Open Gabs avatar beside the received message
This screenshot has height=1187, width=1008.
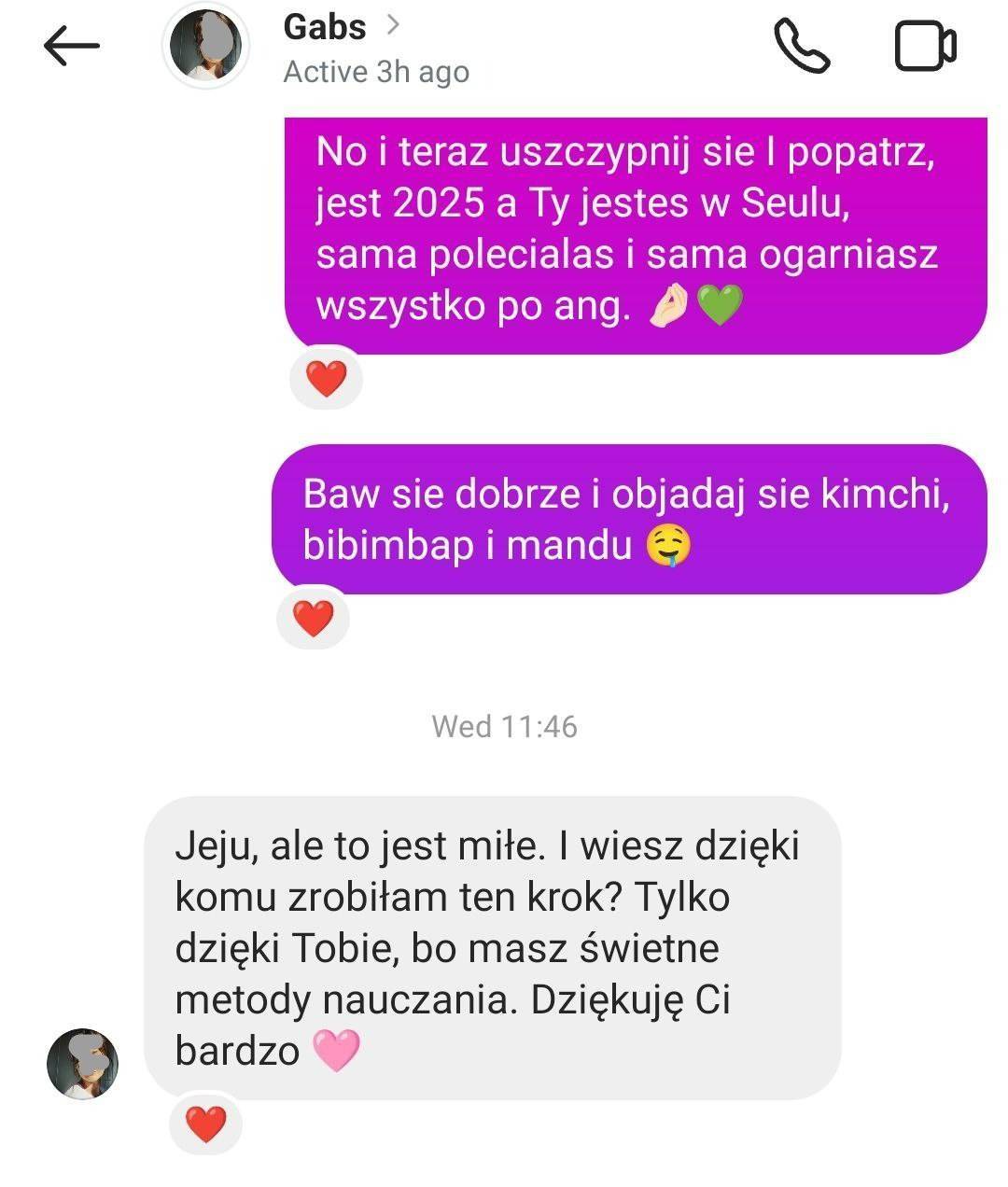tap(83, 1064)
